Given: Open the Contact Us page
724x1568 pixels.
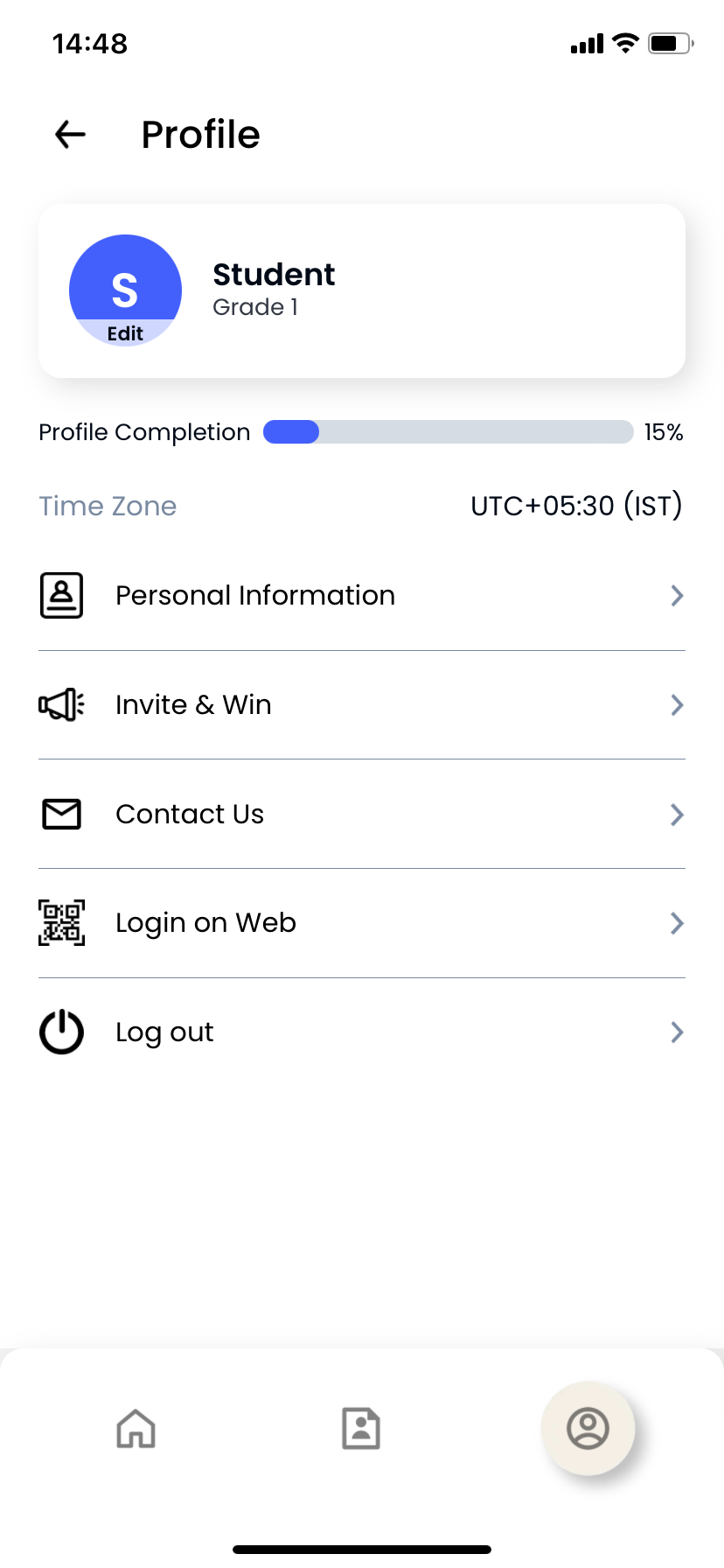Looking at the screenshot, I should (x=362, y=815).
